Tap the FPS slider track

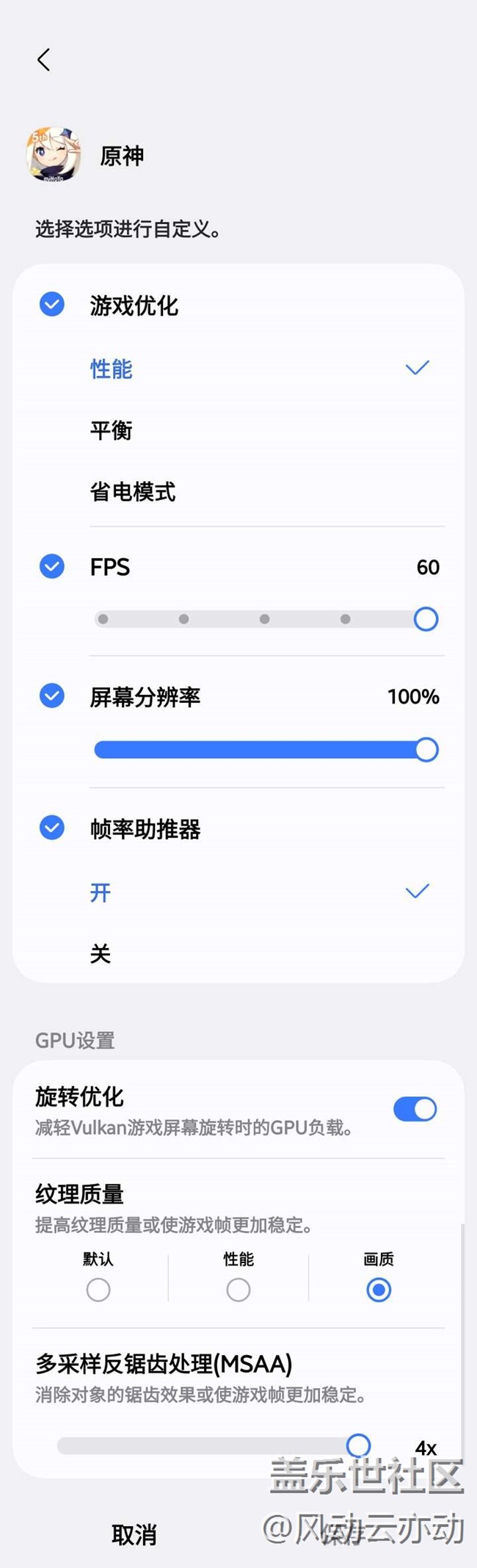click(264, 619)
